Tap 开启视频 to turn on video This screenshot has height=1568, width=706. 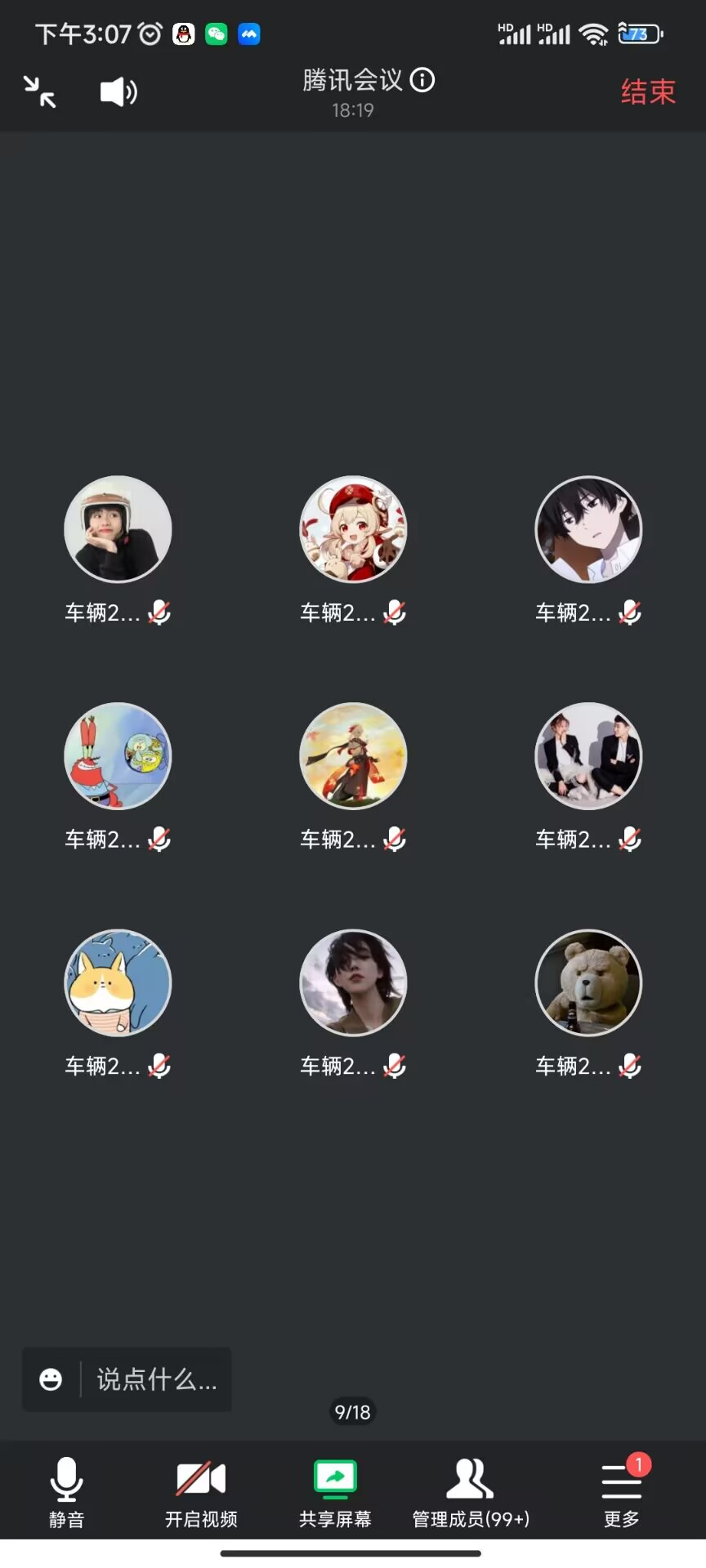pyautogui.click(x=201, y=1491)
